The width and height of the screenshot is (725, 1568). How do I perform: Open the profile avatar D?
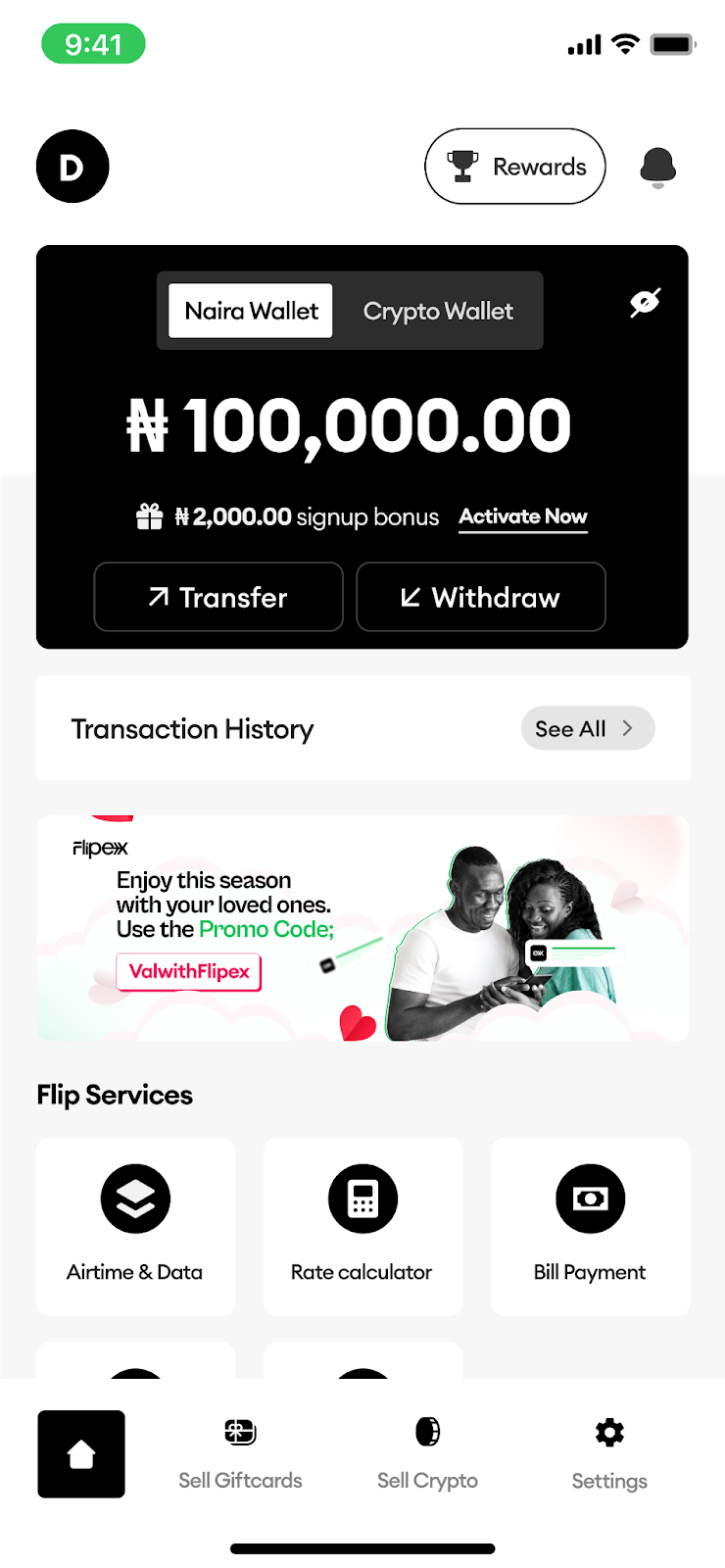click(72, 167)
